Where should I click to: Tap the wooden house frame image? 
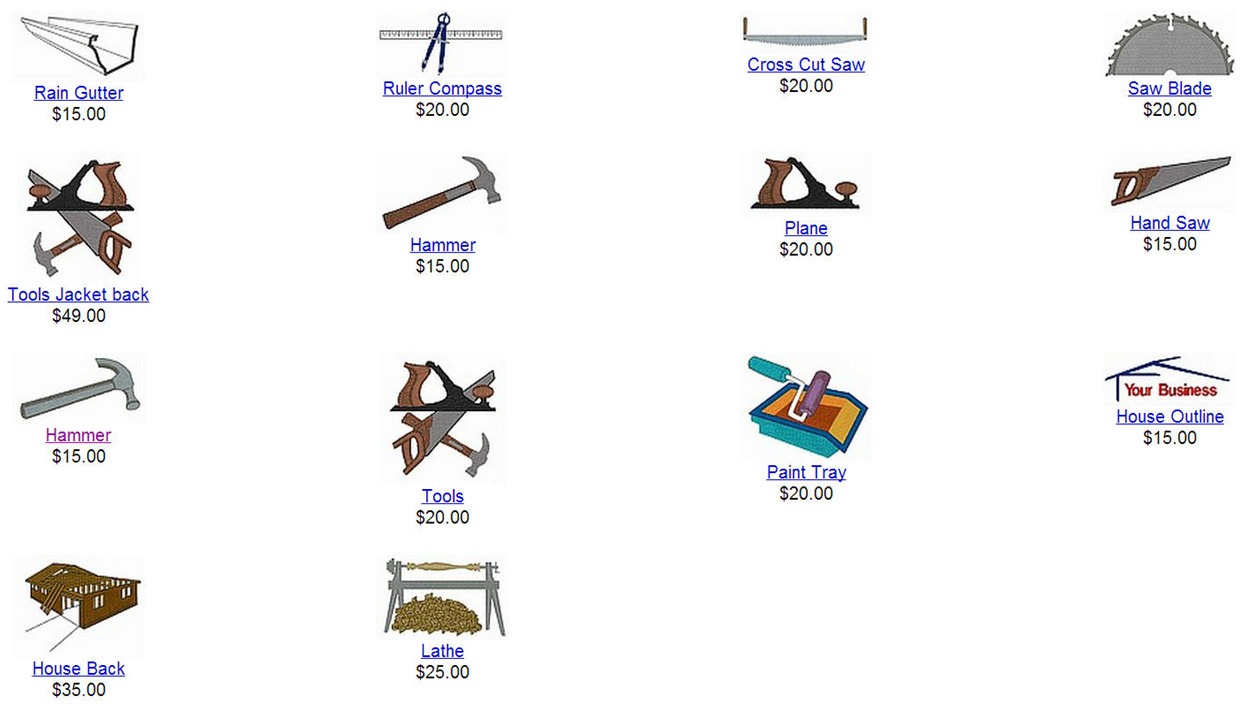pos(78,600)
